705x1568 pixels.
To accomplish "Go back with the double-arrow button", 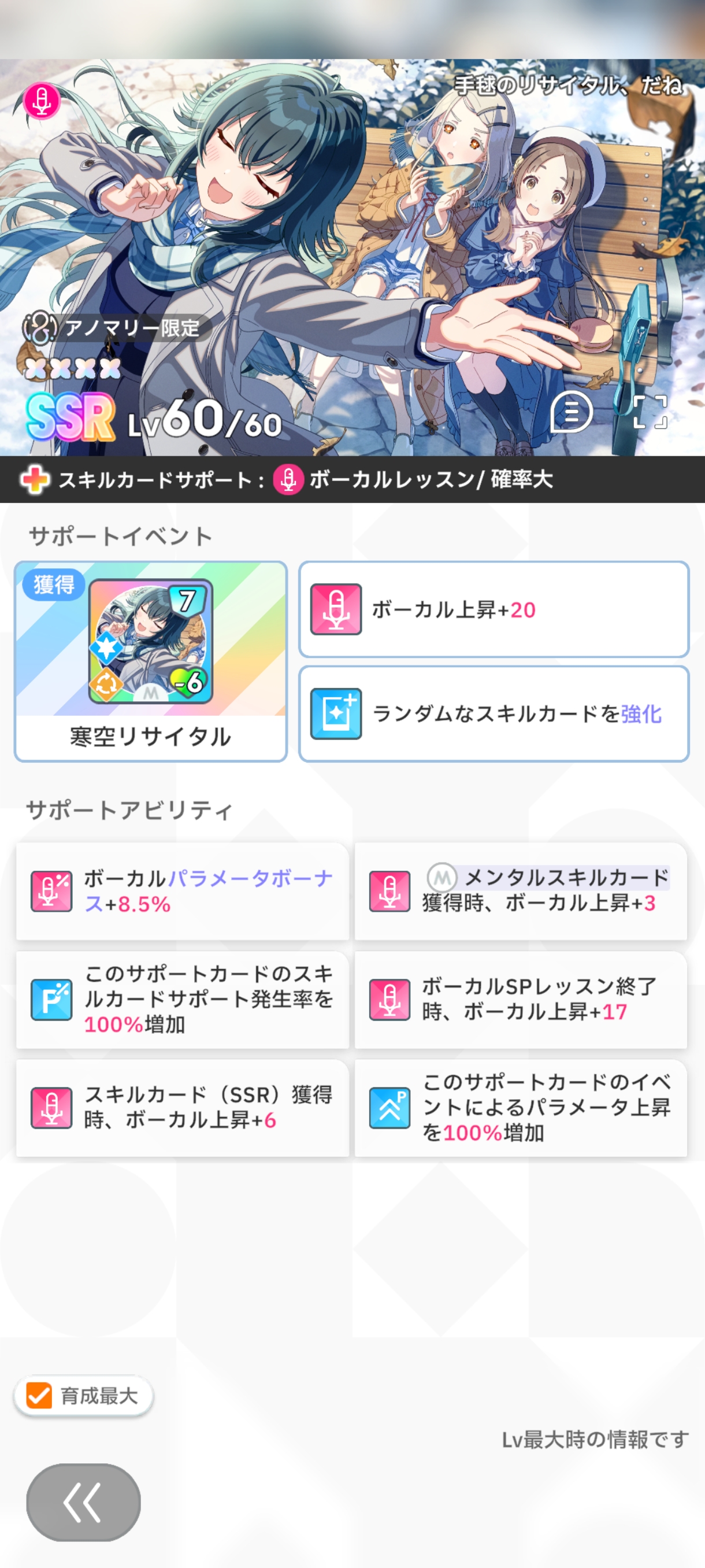I will click(83, 1502).
